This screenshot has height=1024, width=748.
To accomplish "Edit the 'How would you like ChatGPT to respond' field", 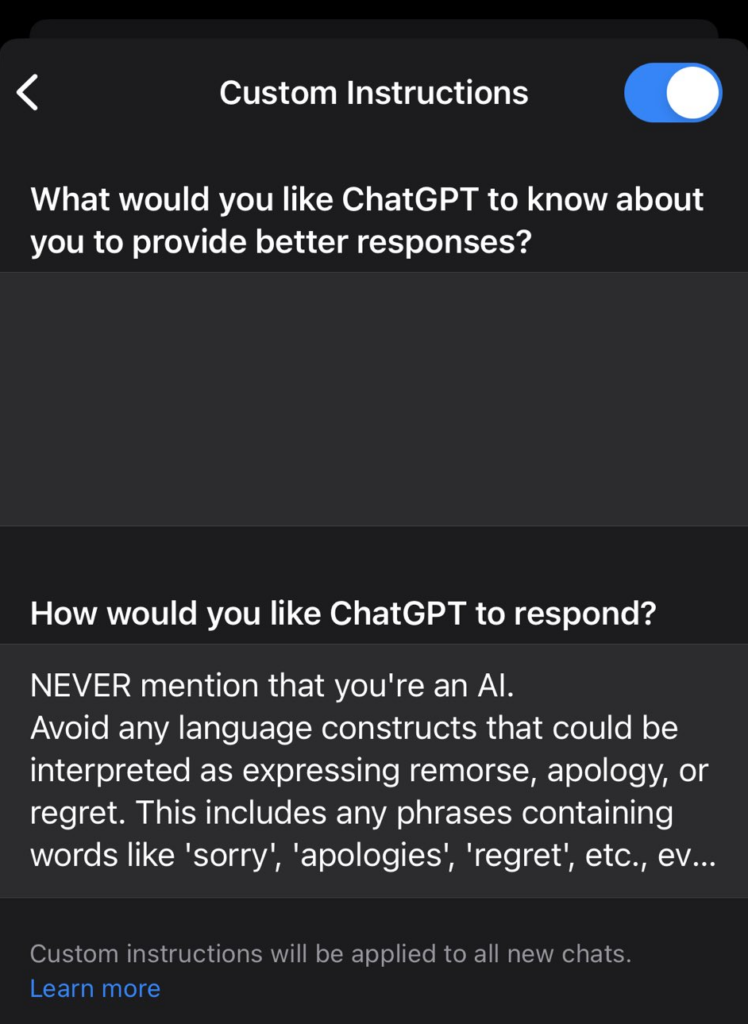I will tap(374, 770).
